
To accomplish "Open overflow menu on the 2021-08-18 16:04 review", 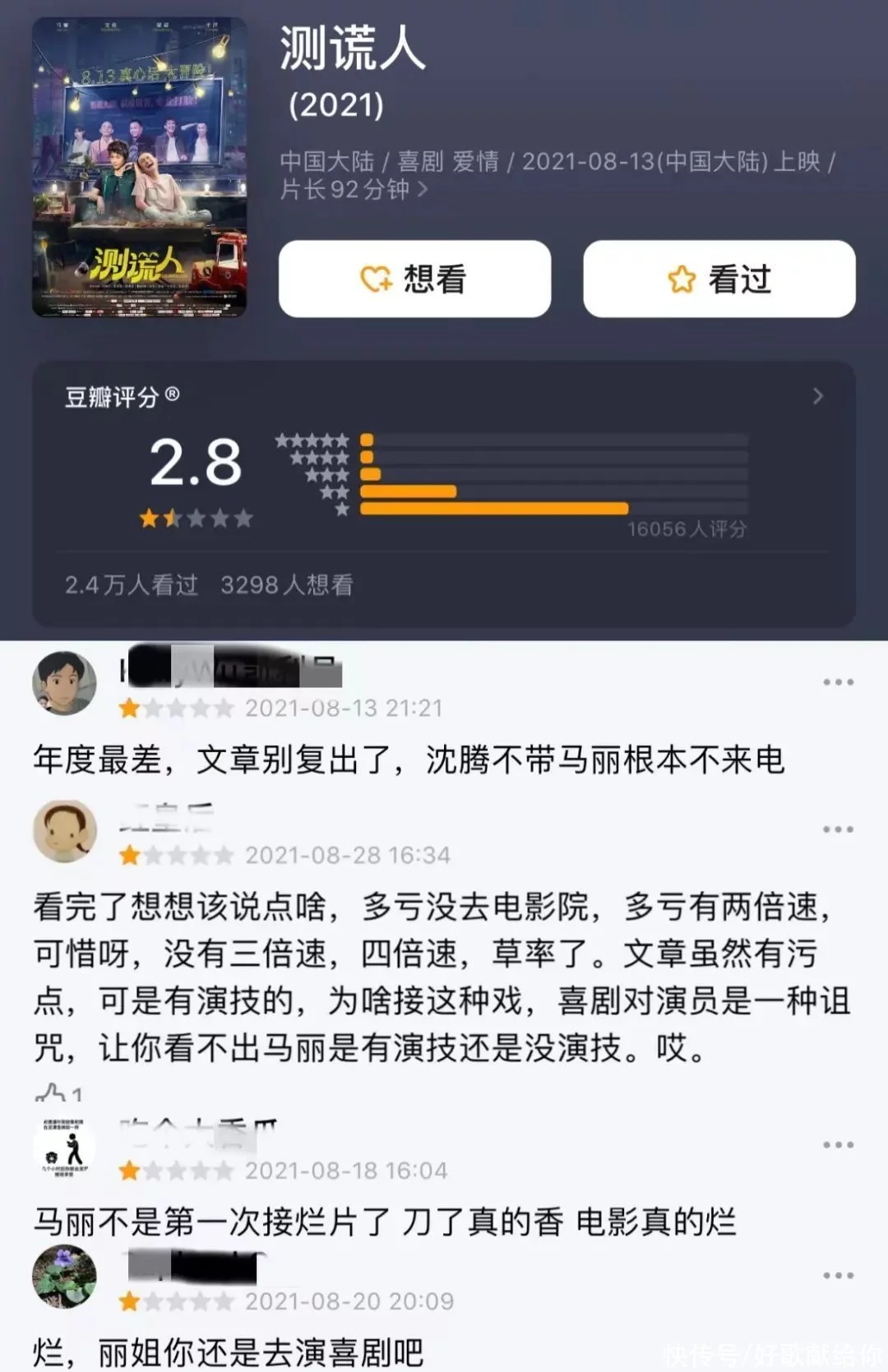I will click(x=838, y=1144).
